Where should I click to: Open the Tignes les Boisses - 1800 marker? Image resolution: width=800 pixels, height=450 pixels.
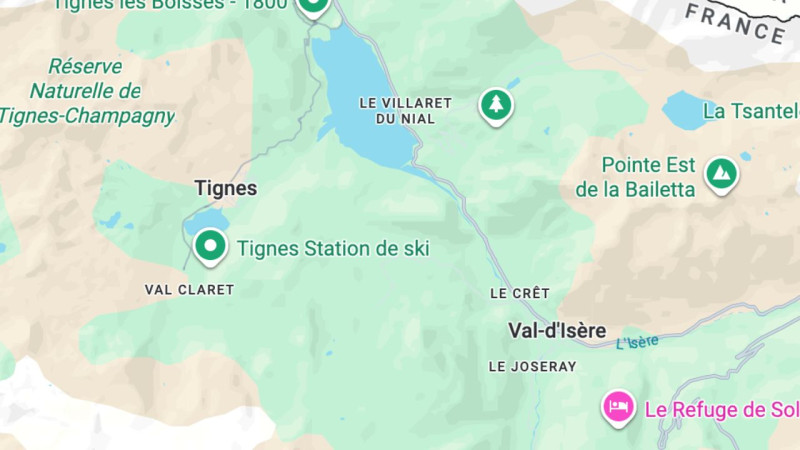pyautogui.click(x=313, y=6)
